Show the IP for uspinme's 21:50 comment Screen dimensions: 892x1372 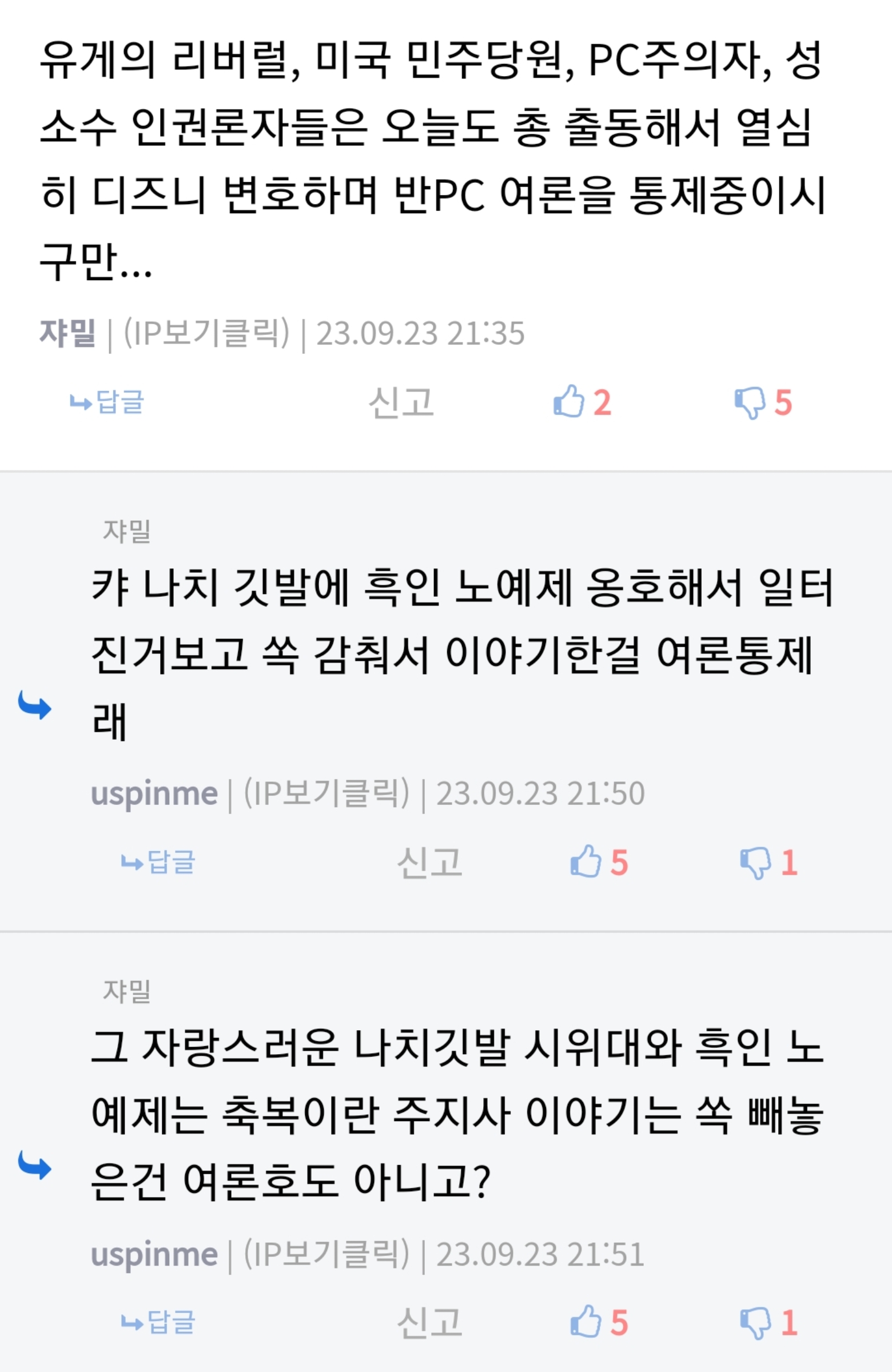click(326, 793)
